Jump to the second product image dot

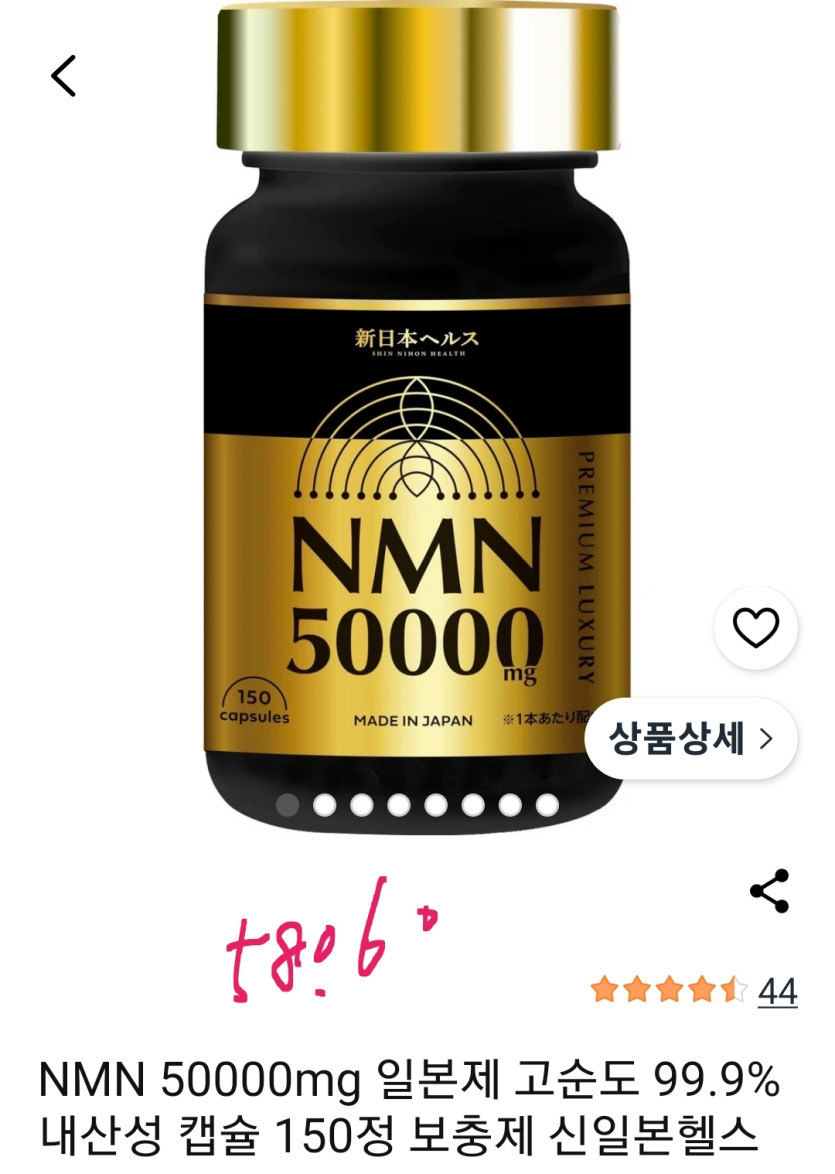click(324, 805)
